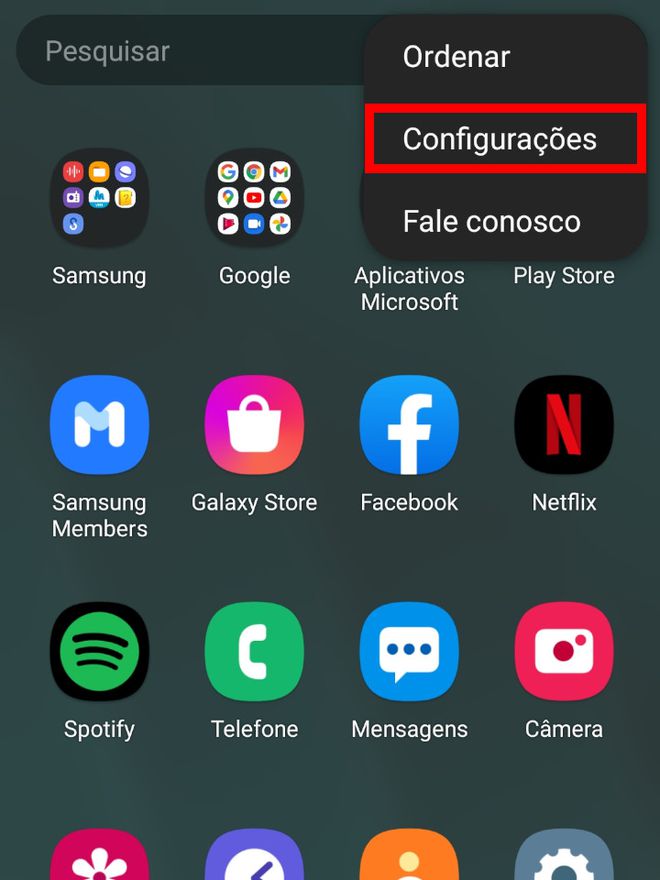Open Configurações from the popup menu
Viewport: 660px width, 880px height.
(x=499, y=139)
